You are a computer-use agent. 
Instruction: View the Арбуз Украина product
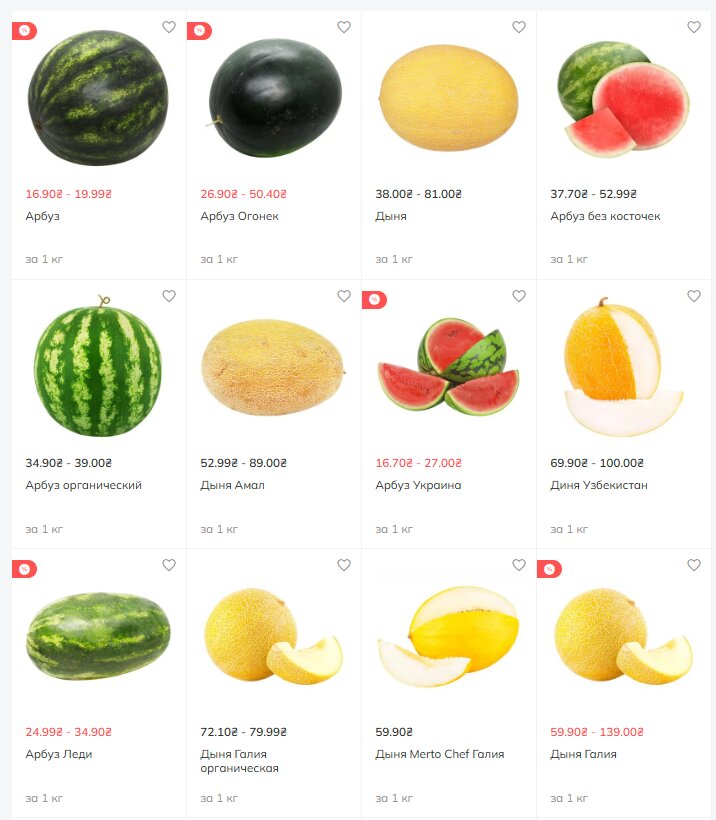[448, 365]
